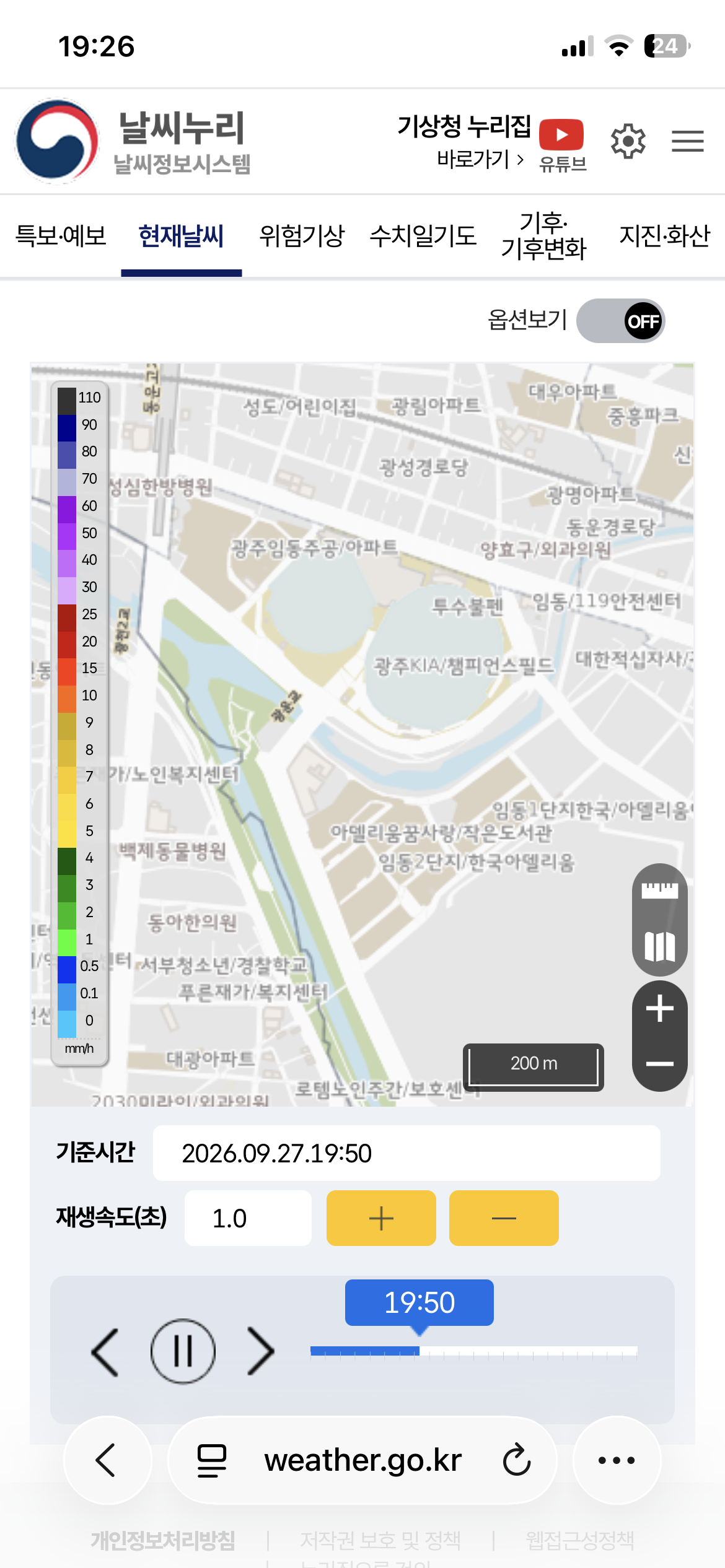Step to the next time frame

point(261,1351)
